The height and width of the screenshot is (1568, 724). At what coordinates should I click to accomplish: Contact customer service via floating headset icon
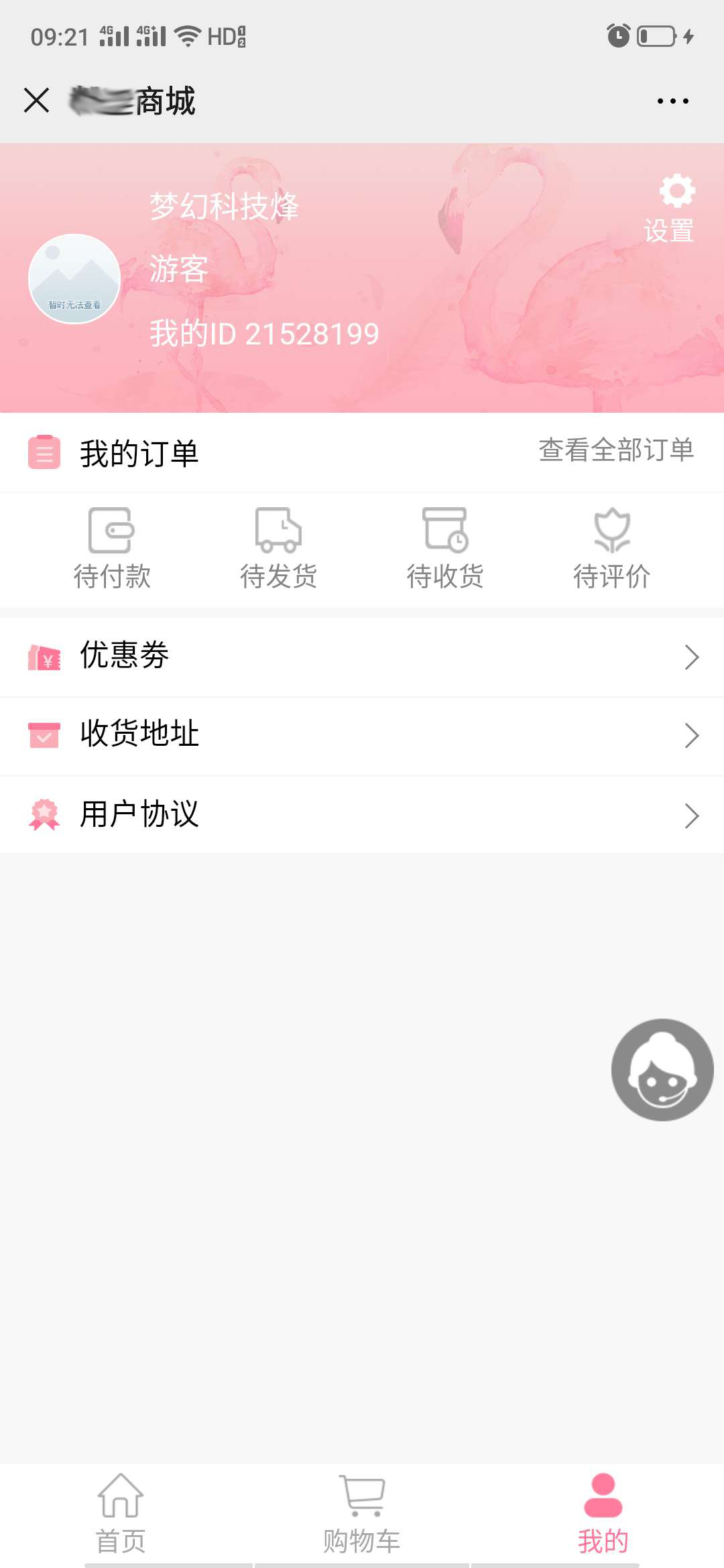[662, 1069]
